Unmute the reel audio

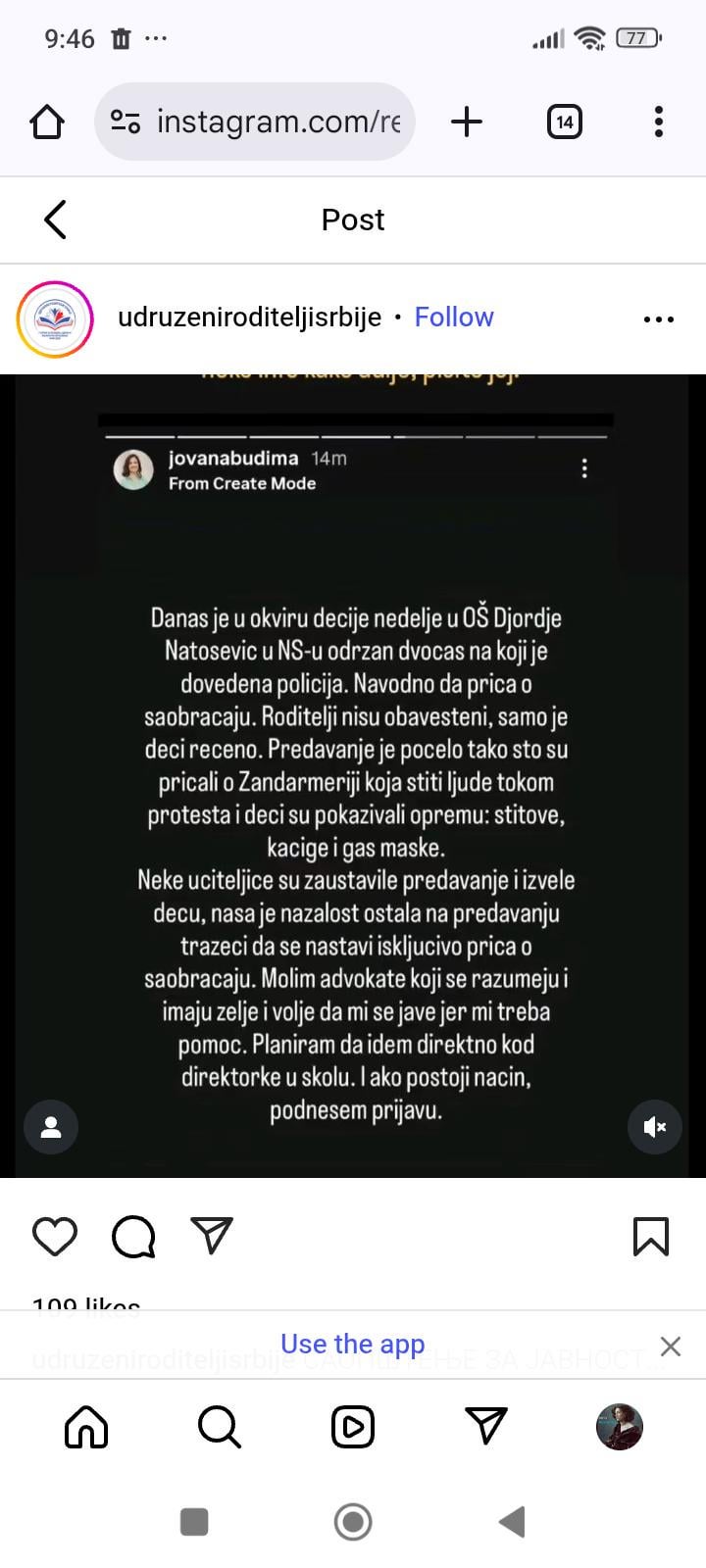coord(654,1127)
